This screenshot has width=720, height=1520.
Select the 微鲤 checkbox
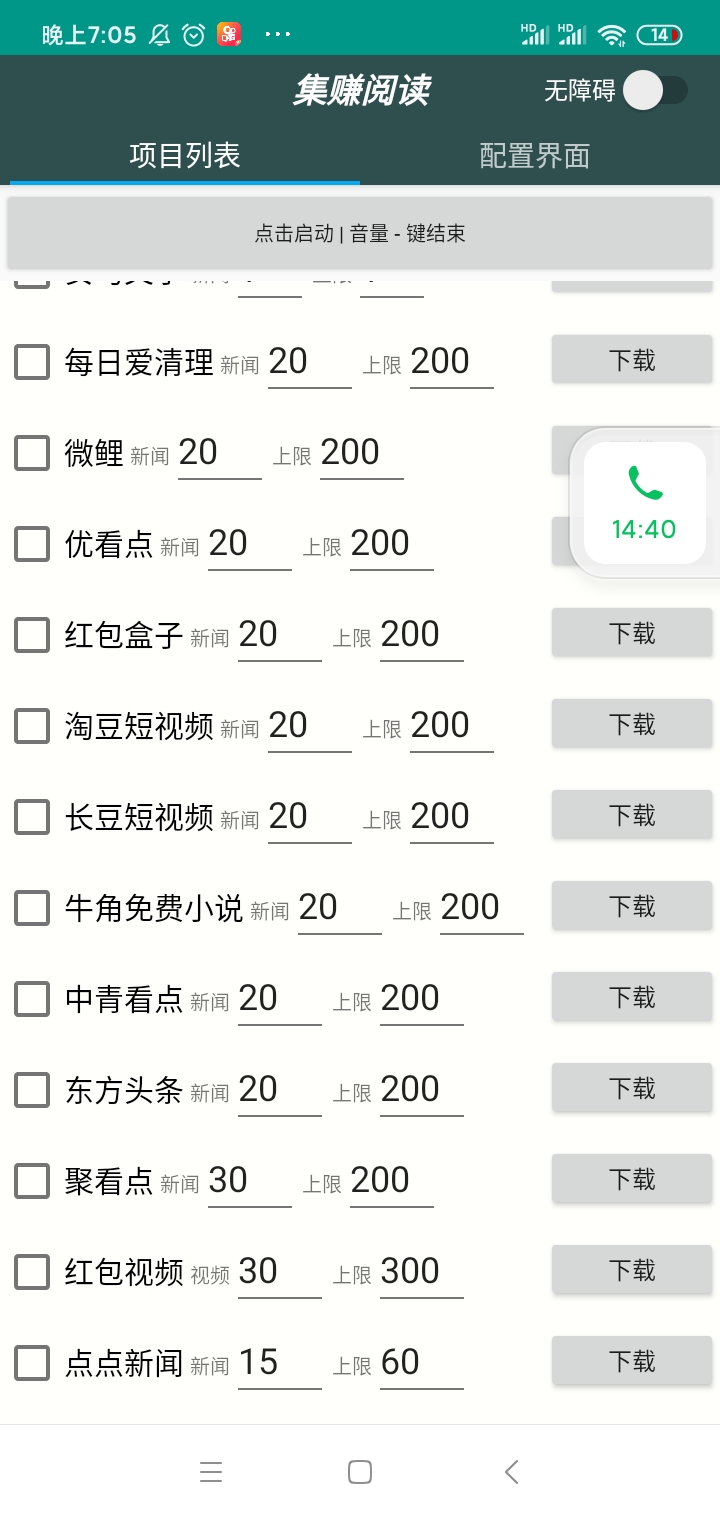coord(31,452)
